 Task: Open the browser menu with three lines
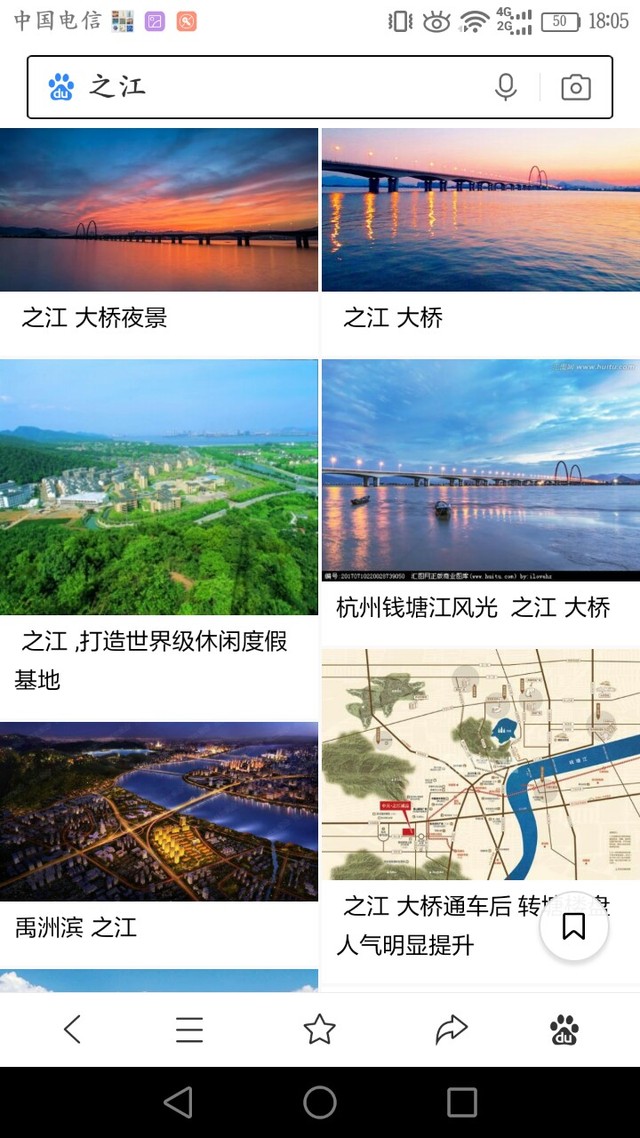click(190, 1029)
